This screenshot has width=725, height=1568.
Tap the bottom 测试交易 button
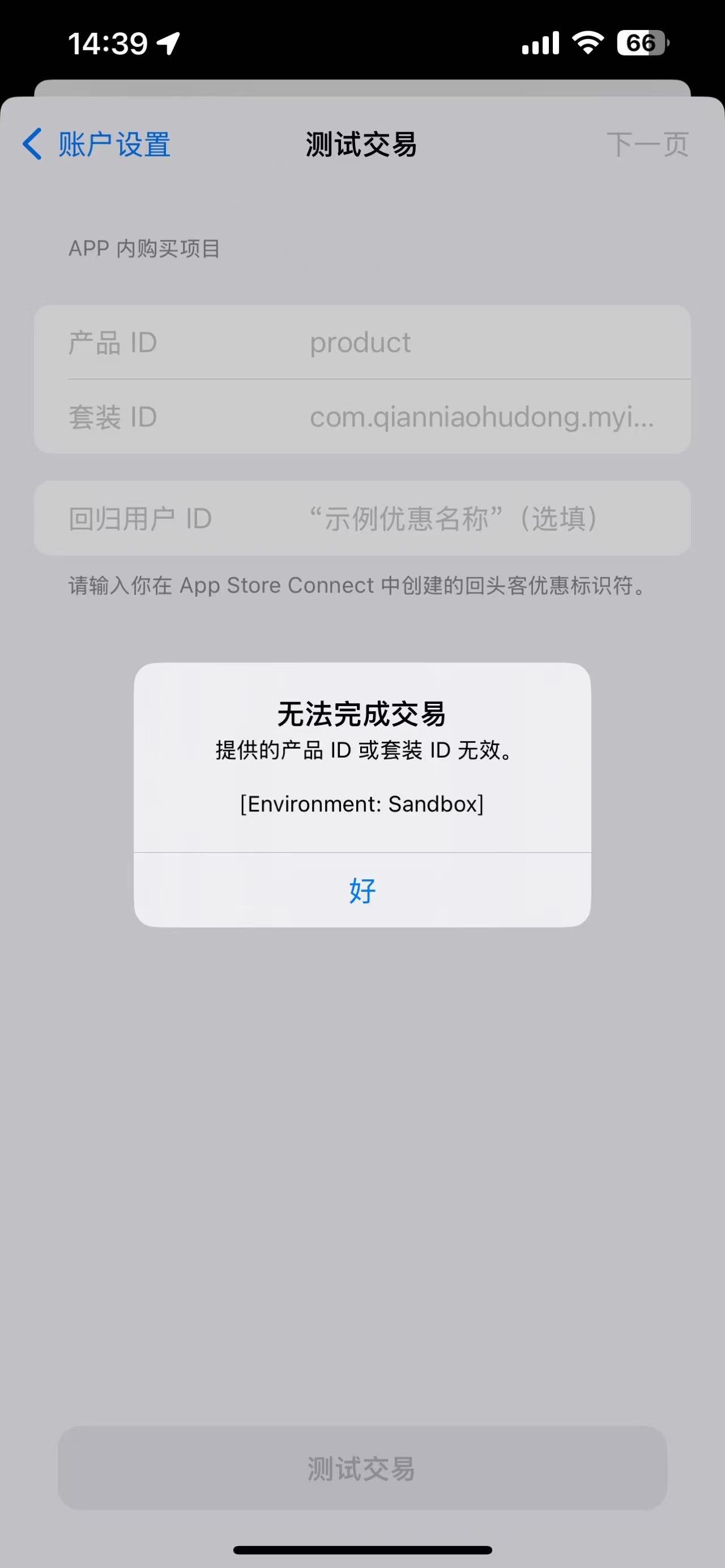tap(362, 1468)
